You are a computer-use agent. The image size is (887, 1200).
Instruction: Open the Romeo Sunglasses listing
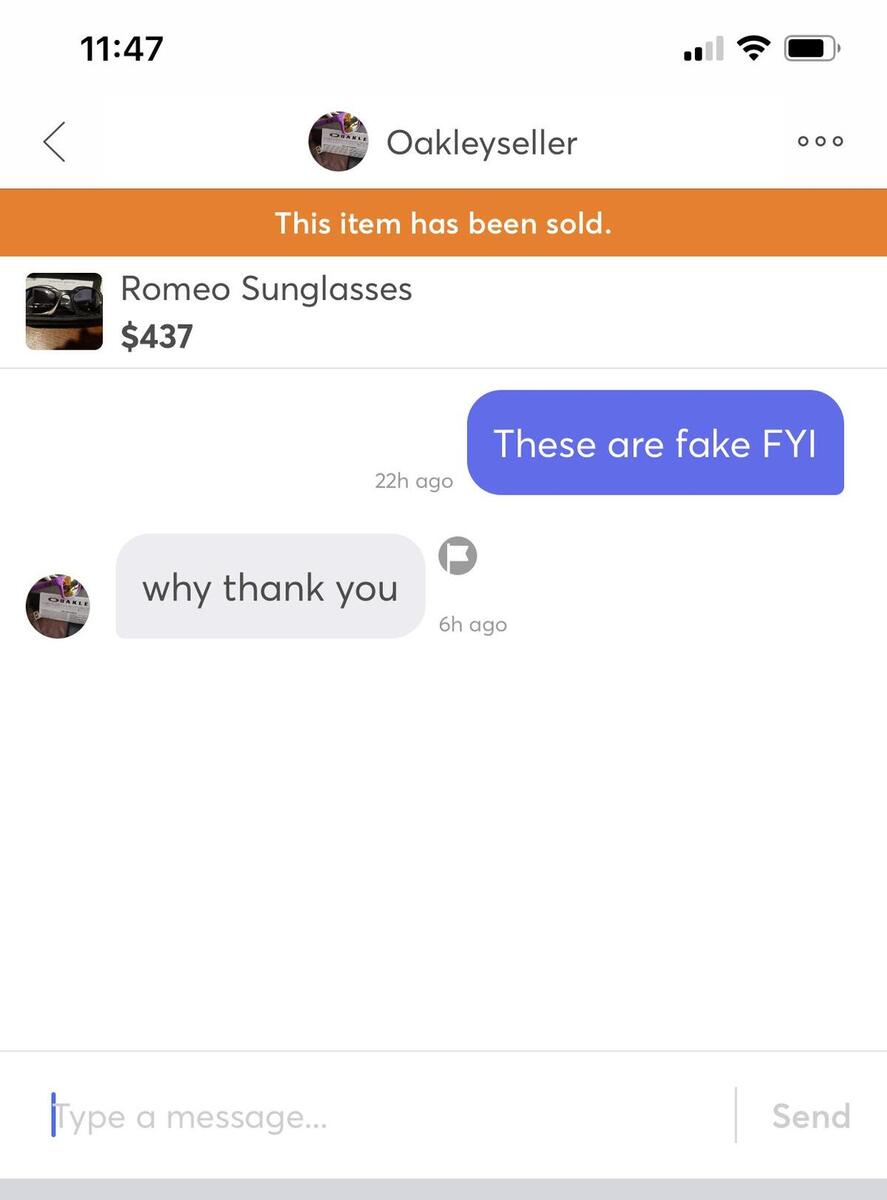266,312
